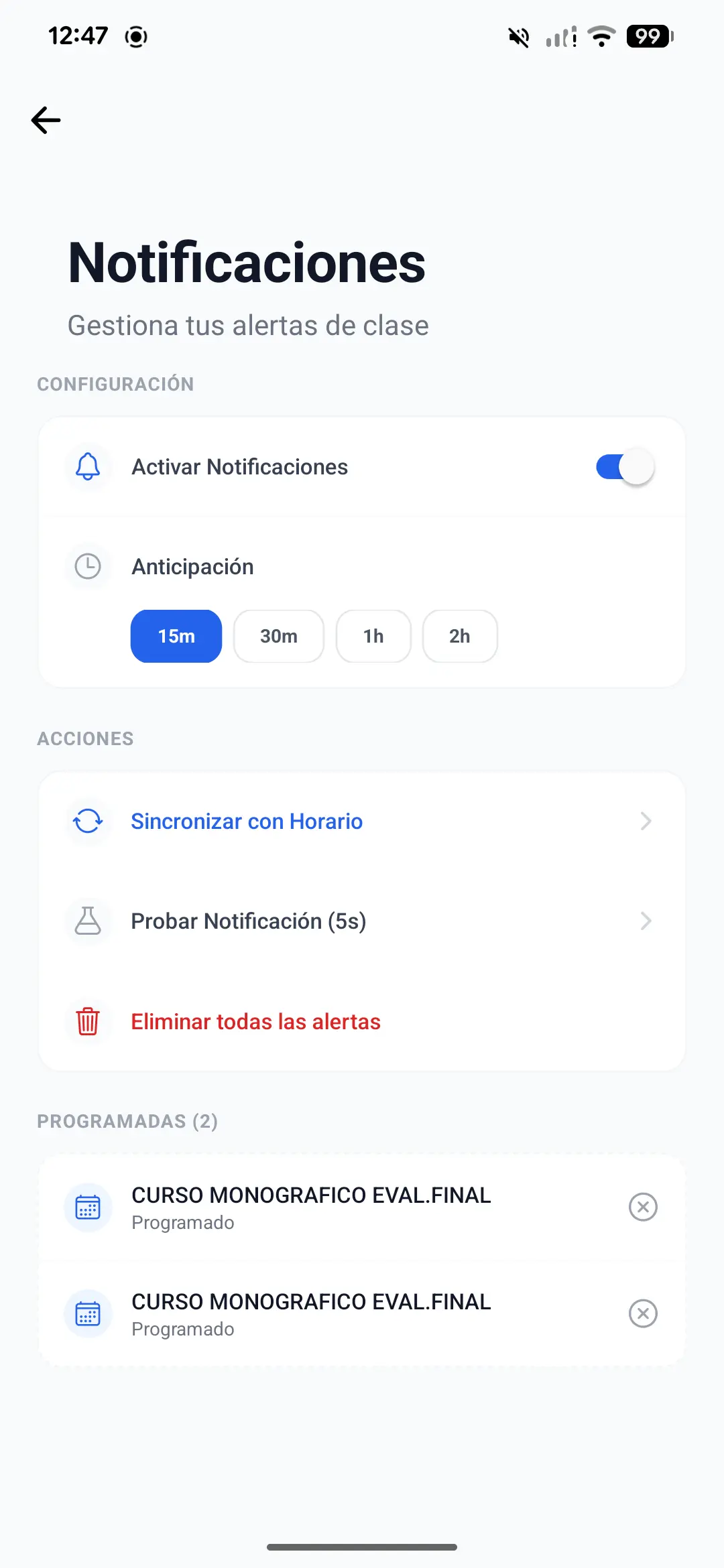Select the 1h anticipation pill
Viewport: 724px width, 1568px height.
(373, 636)
